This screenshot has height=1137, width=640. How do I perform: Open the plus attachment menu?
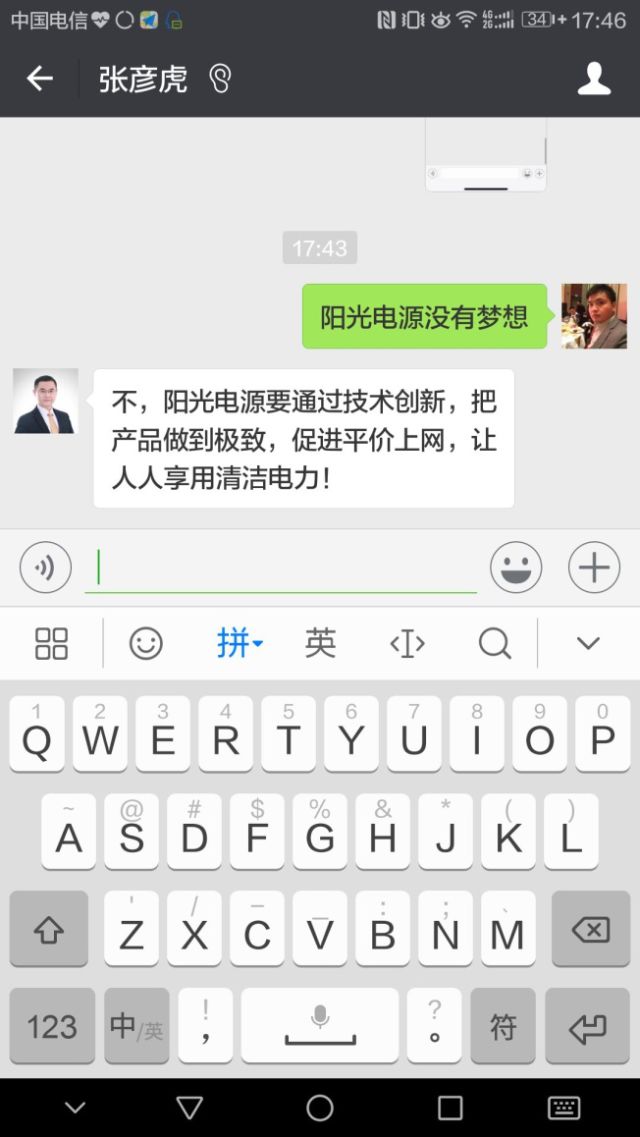coord(594,568)
